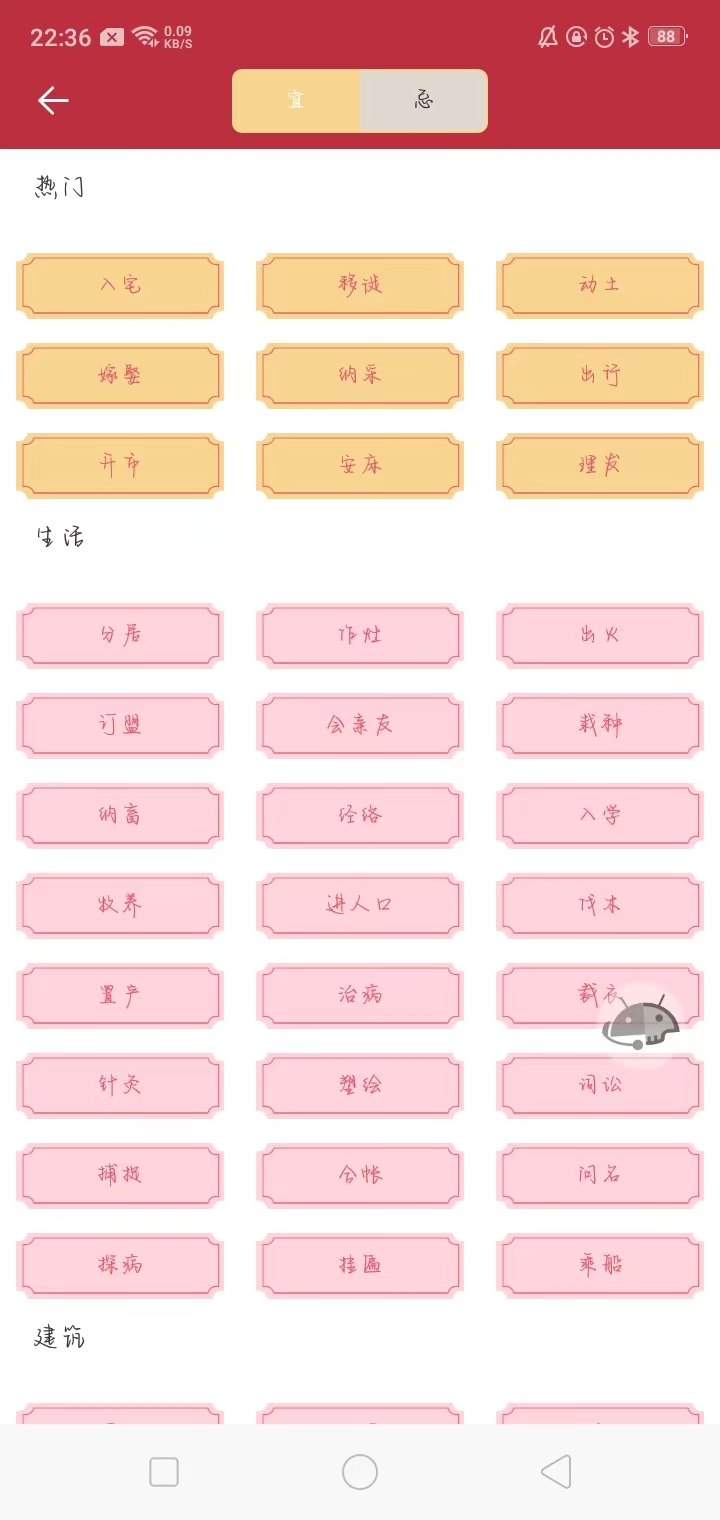The height and width of the screenshot is (1520, 720).
Task: Choose the 乘船 option
Action: coord(600,1265)
